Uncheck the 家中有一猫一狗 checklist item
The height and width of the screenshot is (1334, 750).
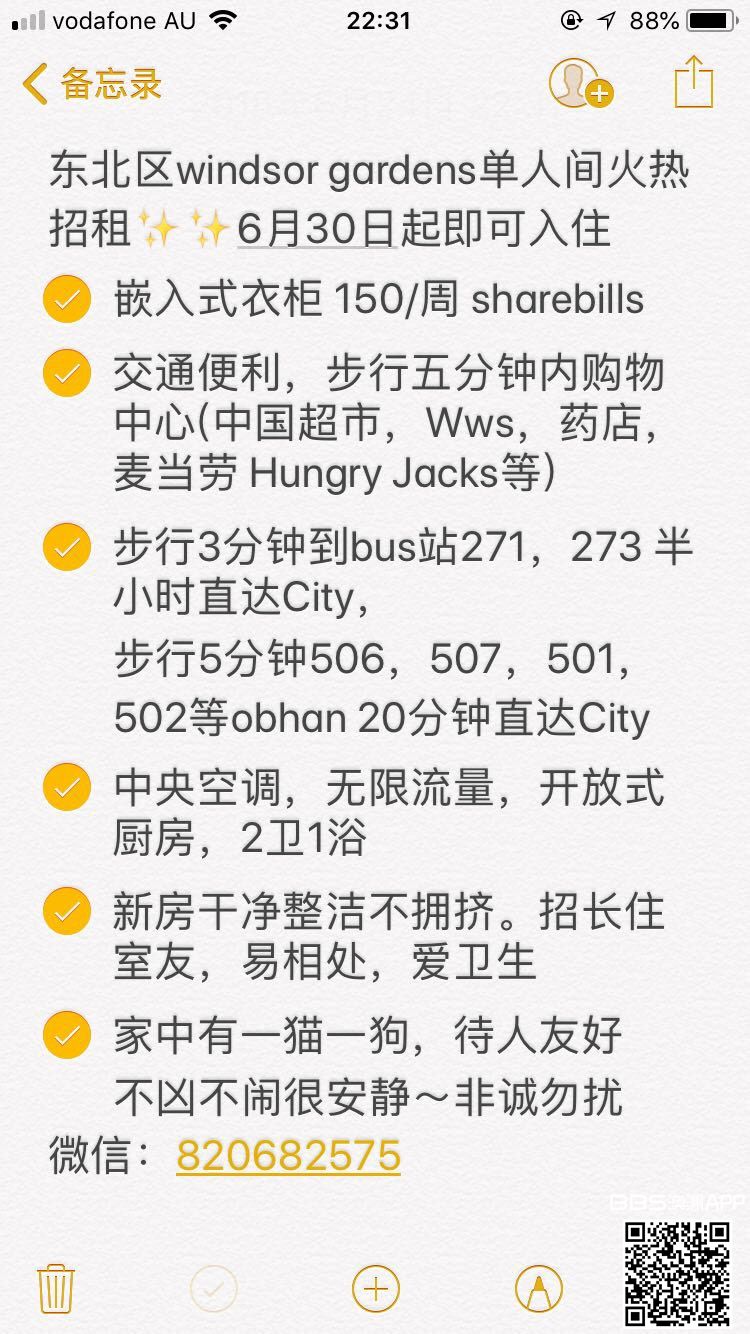coord(67,1035)
